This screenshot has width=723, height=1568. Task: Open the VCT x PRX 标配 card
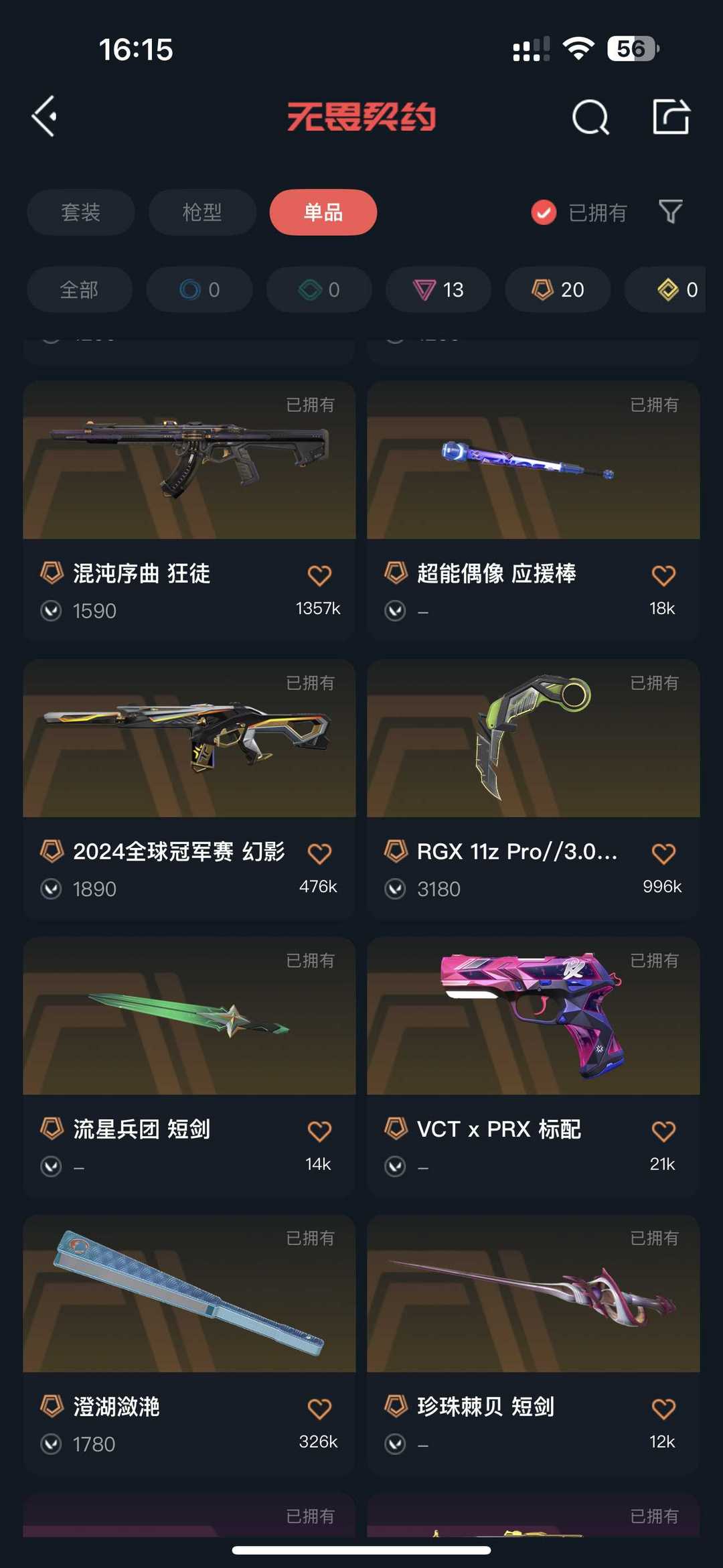click(534, 1067)
